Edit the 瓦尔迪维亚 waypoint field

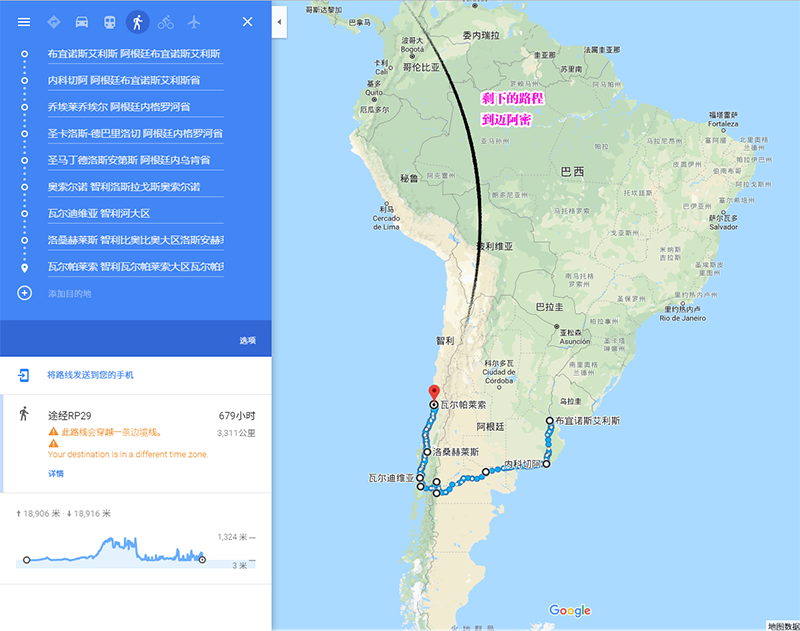135,214
